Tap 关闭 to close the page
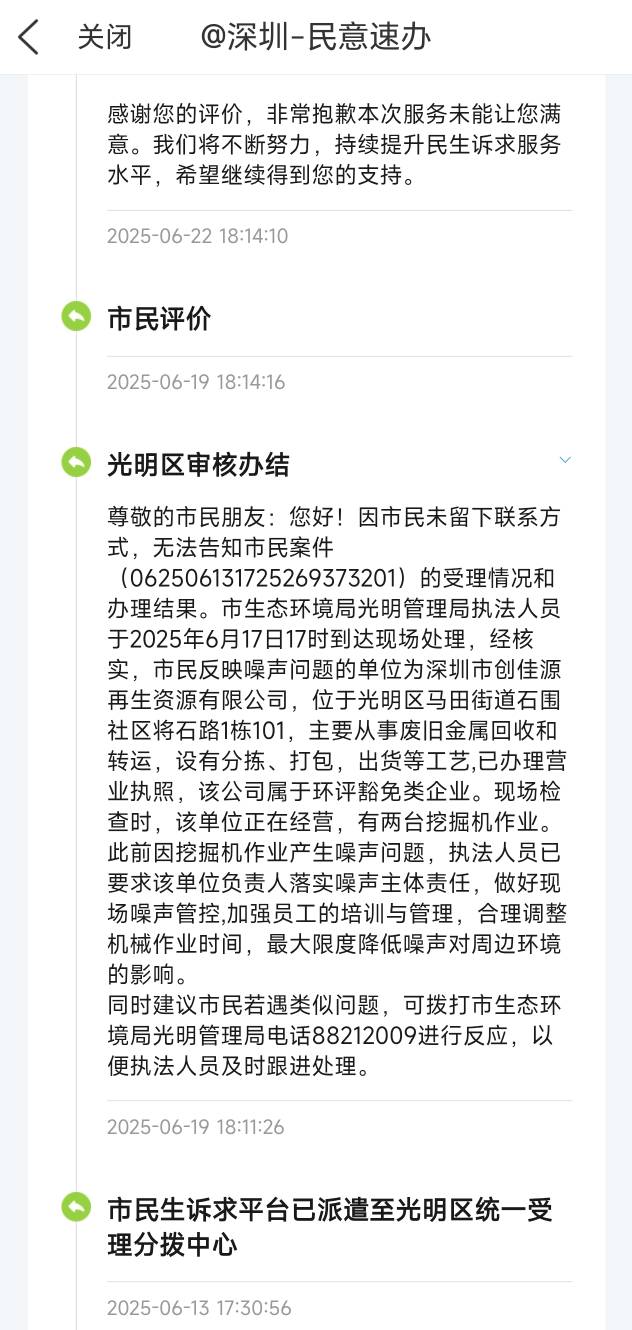Image resolution: width=632 pixels, height=1330 pixels. coord(105,38)
